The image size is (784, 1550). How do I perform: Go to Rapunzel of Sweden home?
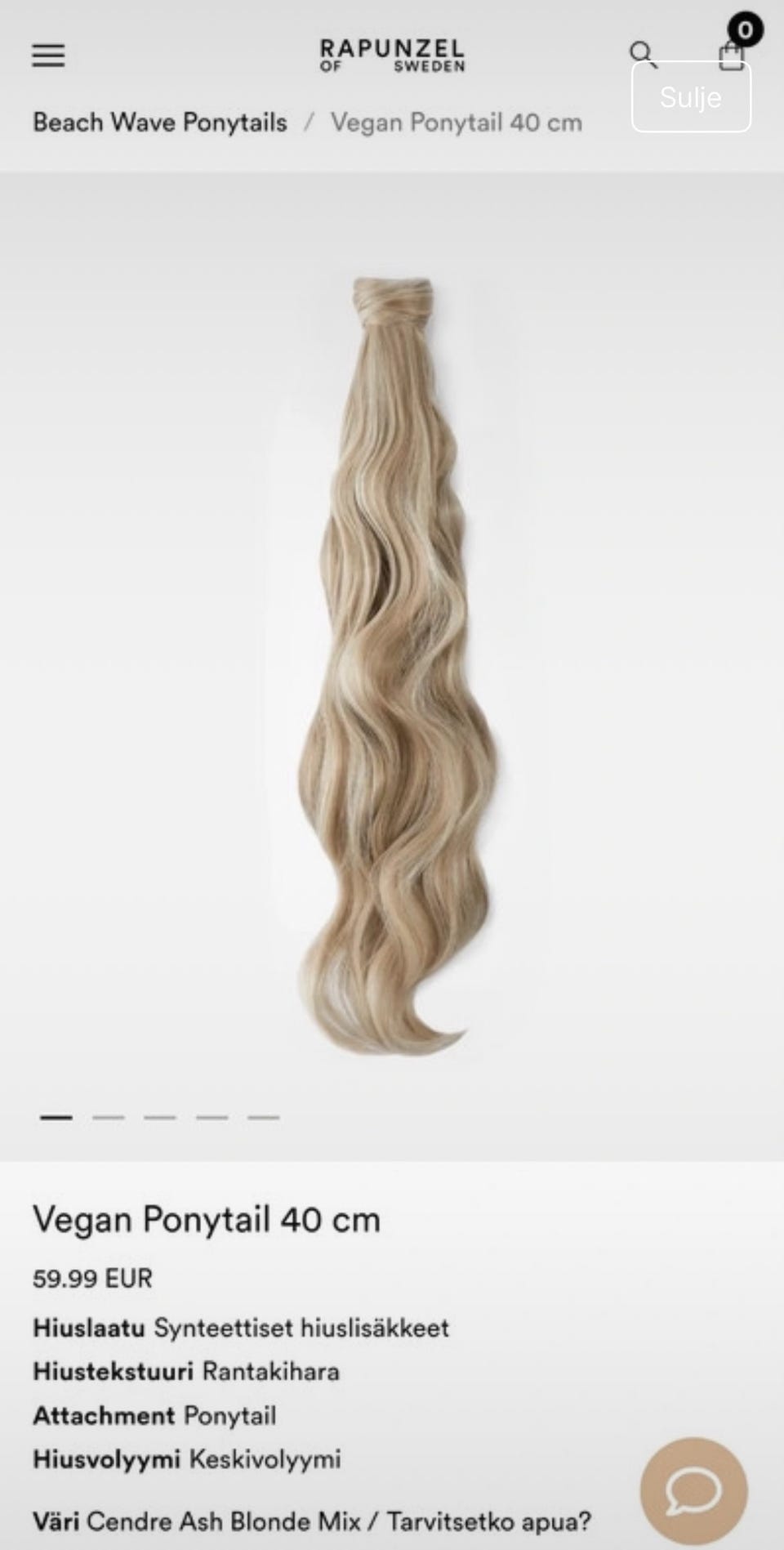point(392,55)
